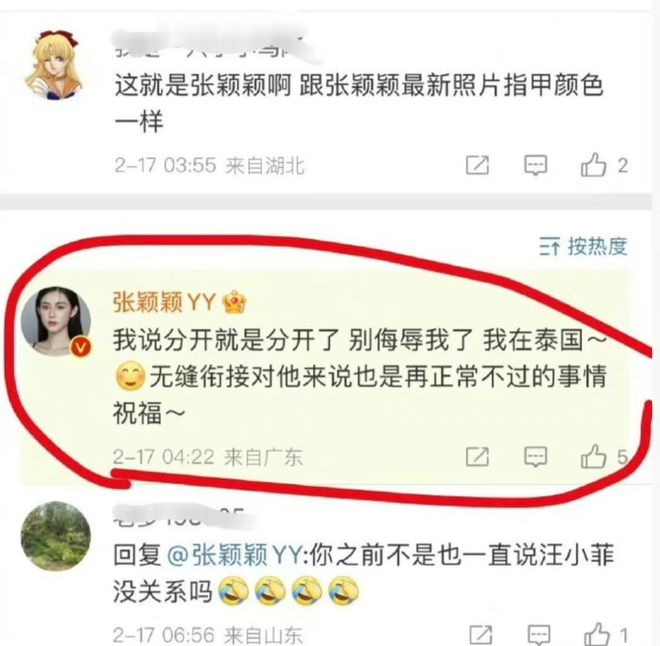
Task: Like the comment from 湖北
Action: click(596, 165)
